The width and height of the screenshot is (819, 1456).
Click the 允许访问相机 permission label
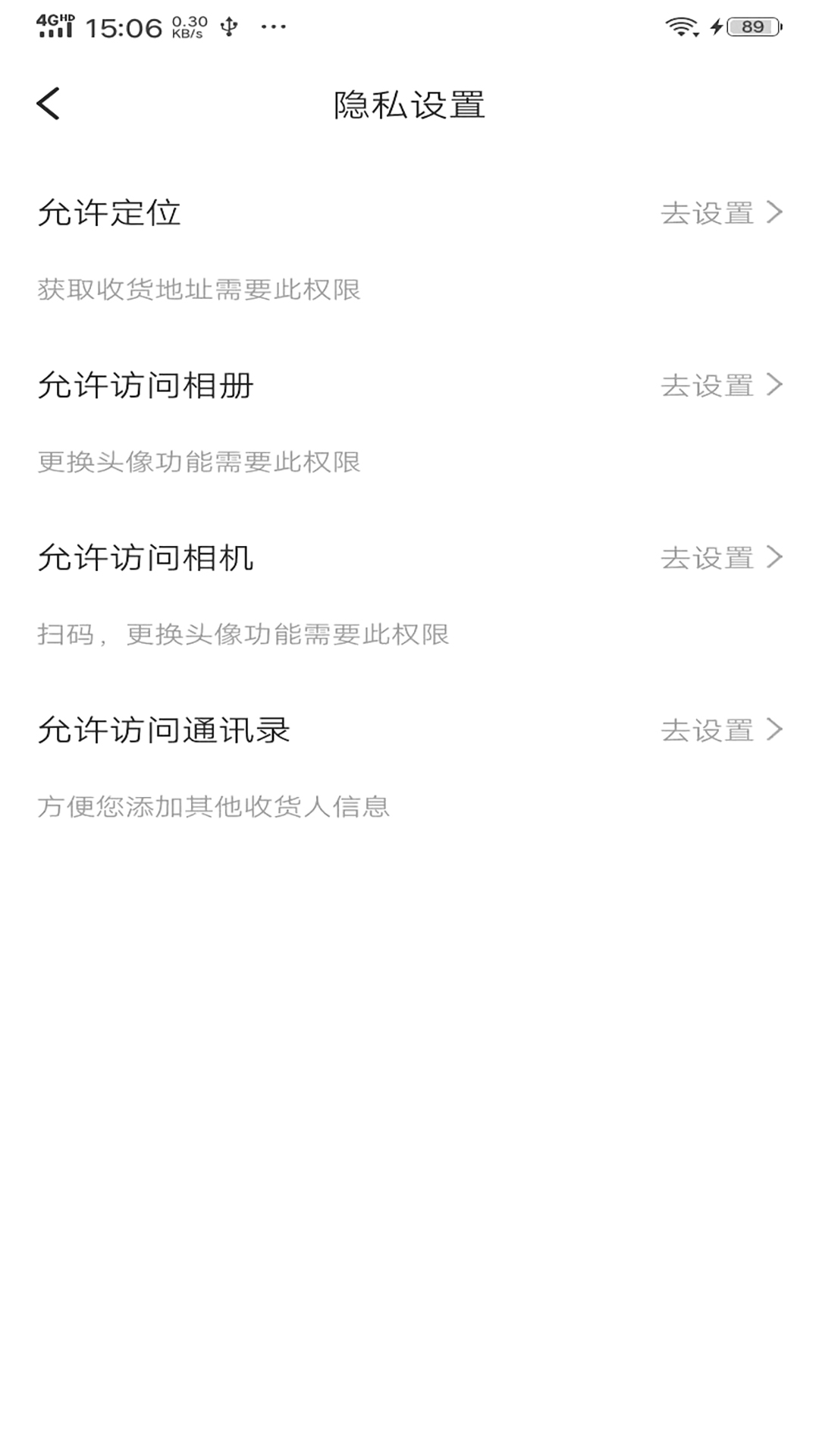(146, 559)
